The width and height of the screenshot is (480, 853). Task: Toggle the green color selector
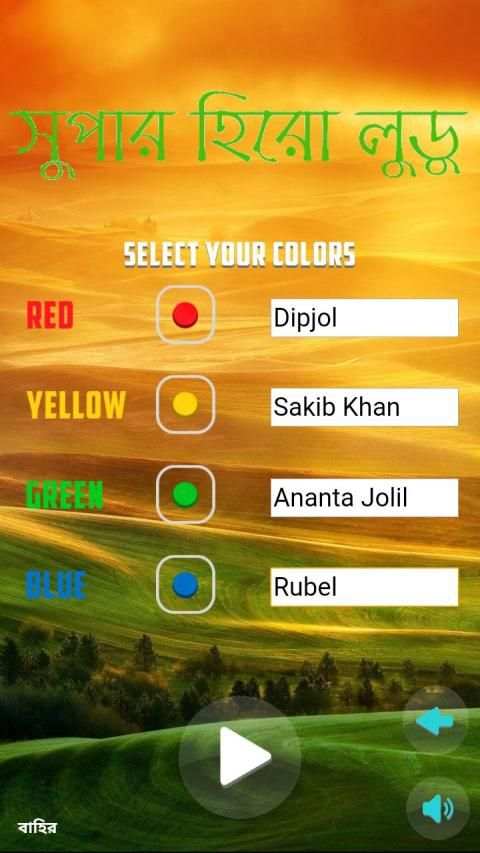coord(186,495)
